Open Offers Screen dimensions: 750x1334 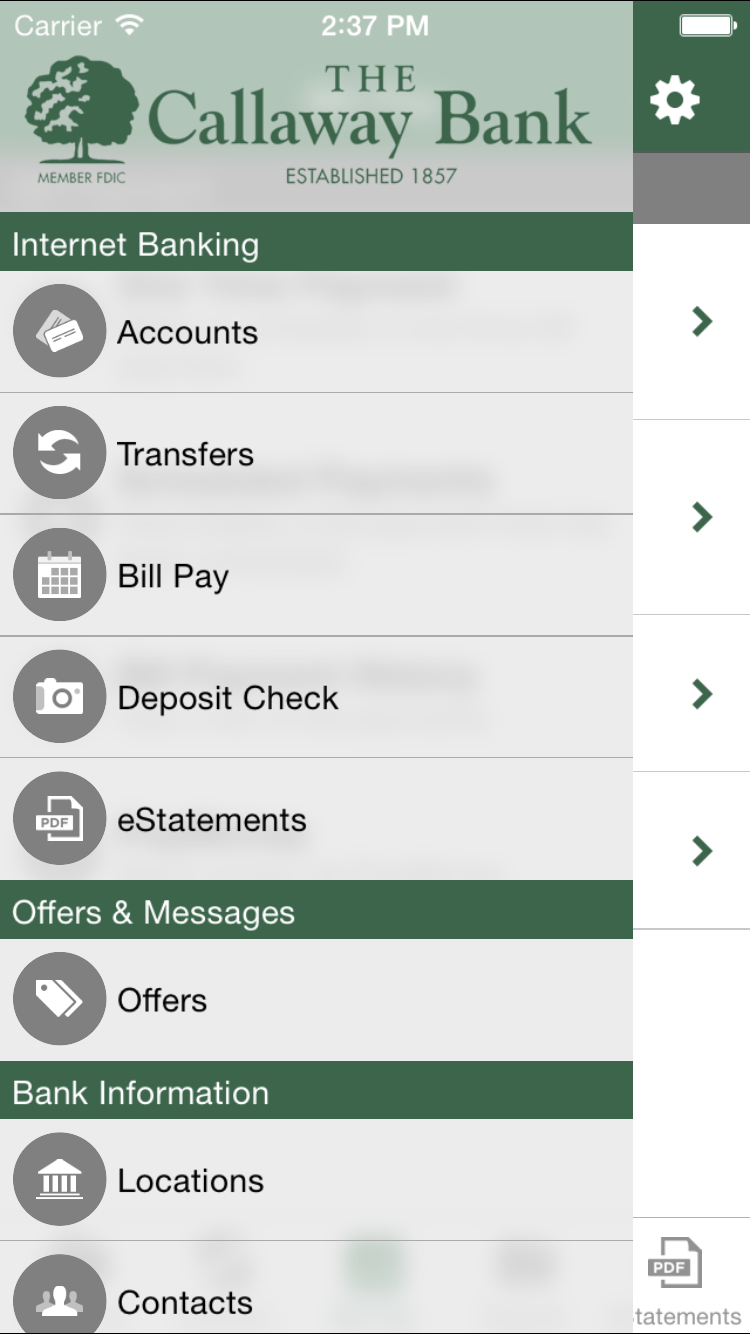[x=316, y=1000]
